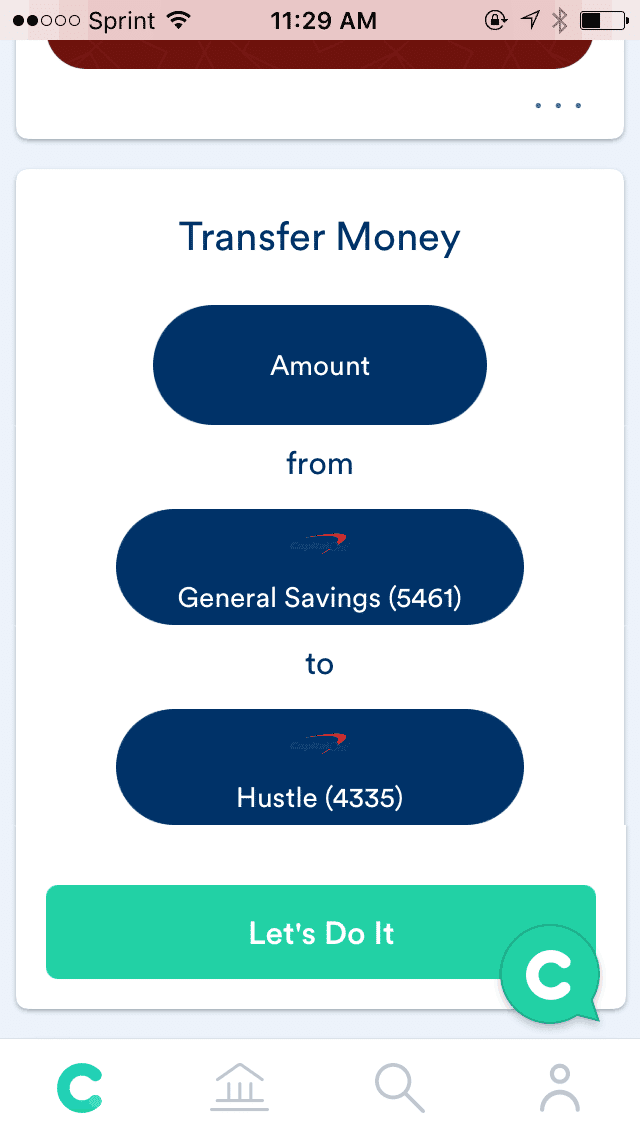The width and height of the screenshot is (640, 1136).
Task: Go to the profile tab
Action: click(560, 1087)
